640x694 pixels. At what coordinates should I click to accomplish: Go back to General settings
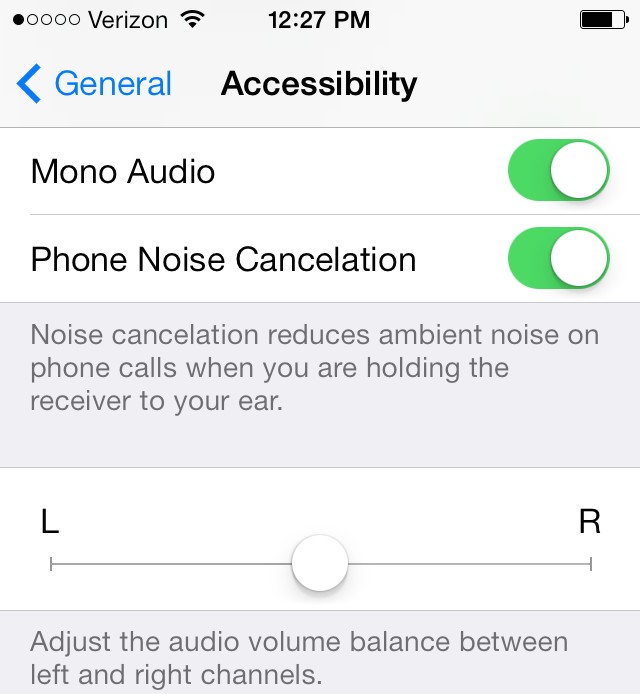(94, 84)
